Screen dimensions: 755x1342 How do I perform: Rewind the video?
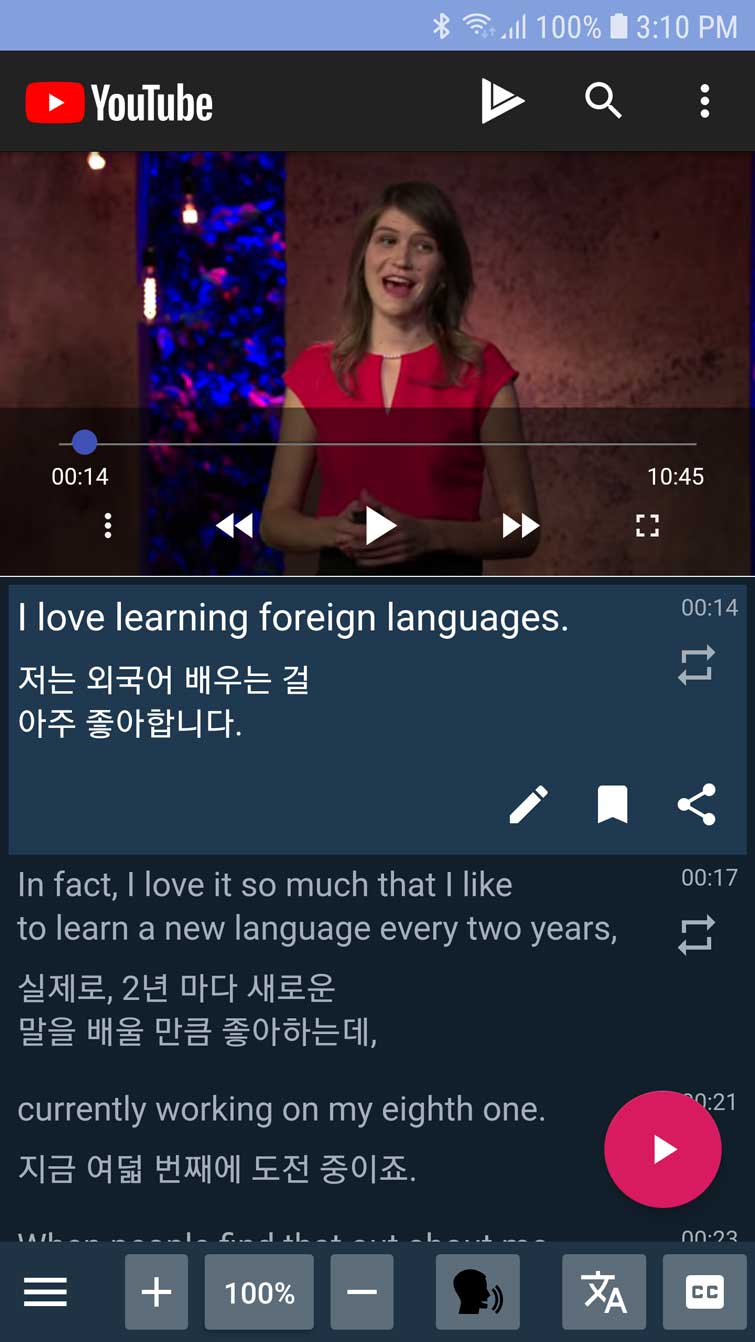[x=234, y=525]
